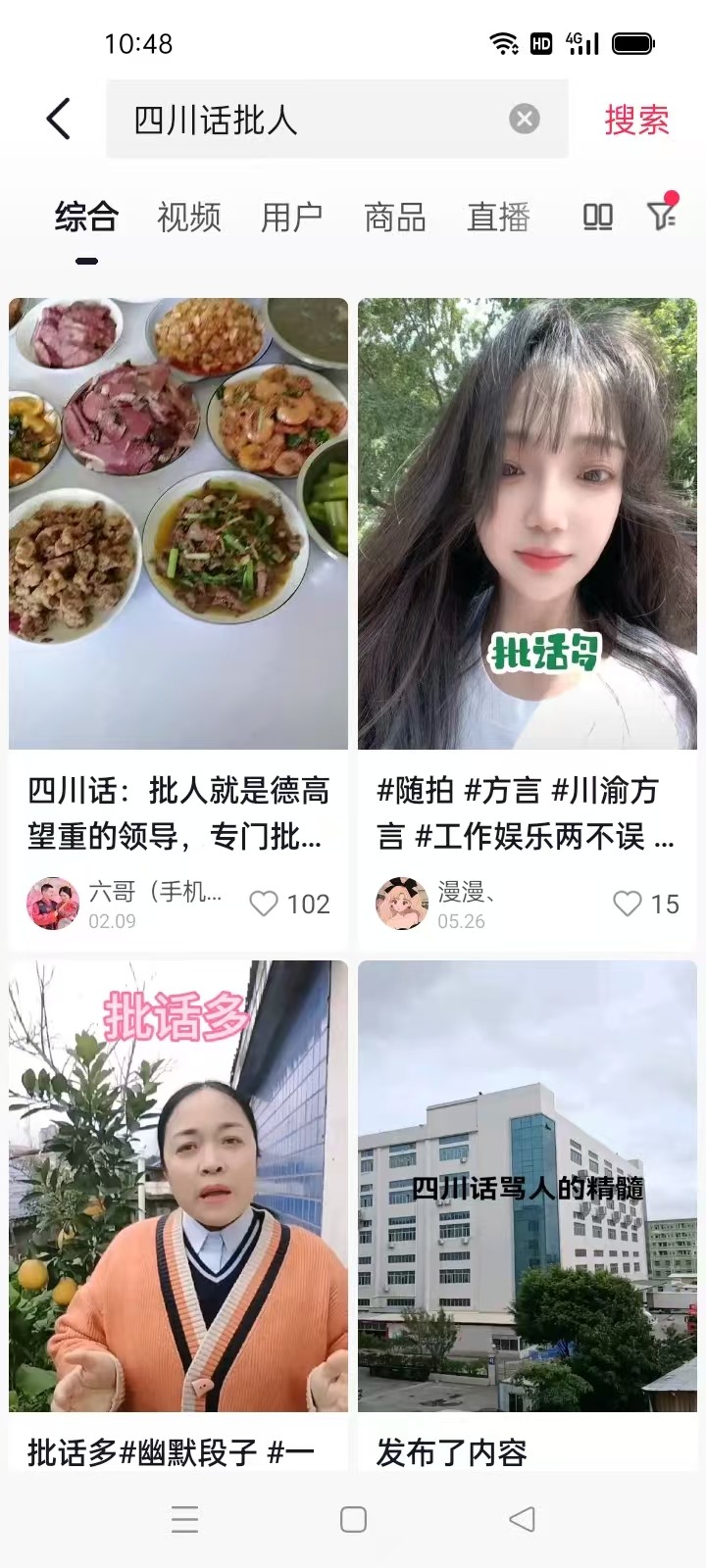706x1568 pixels.
Task: Change the results layout view icon
Action: pyautogui.click(x=598, y=217)
